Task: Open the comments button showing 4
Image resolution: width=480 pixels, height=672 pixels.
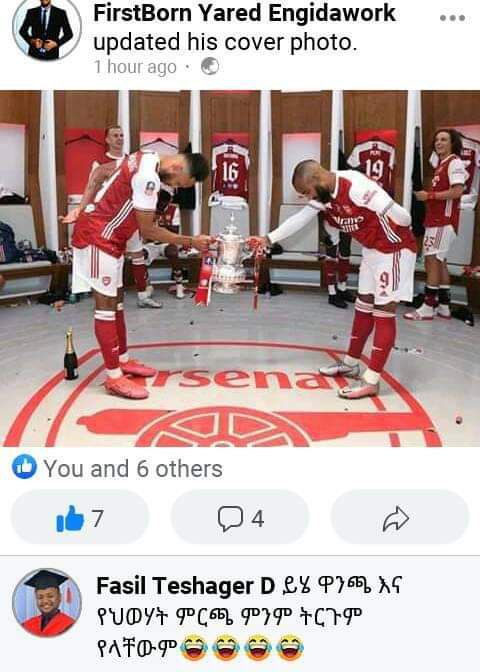Action: tap(240, 518)
